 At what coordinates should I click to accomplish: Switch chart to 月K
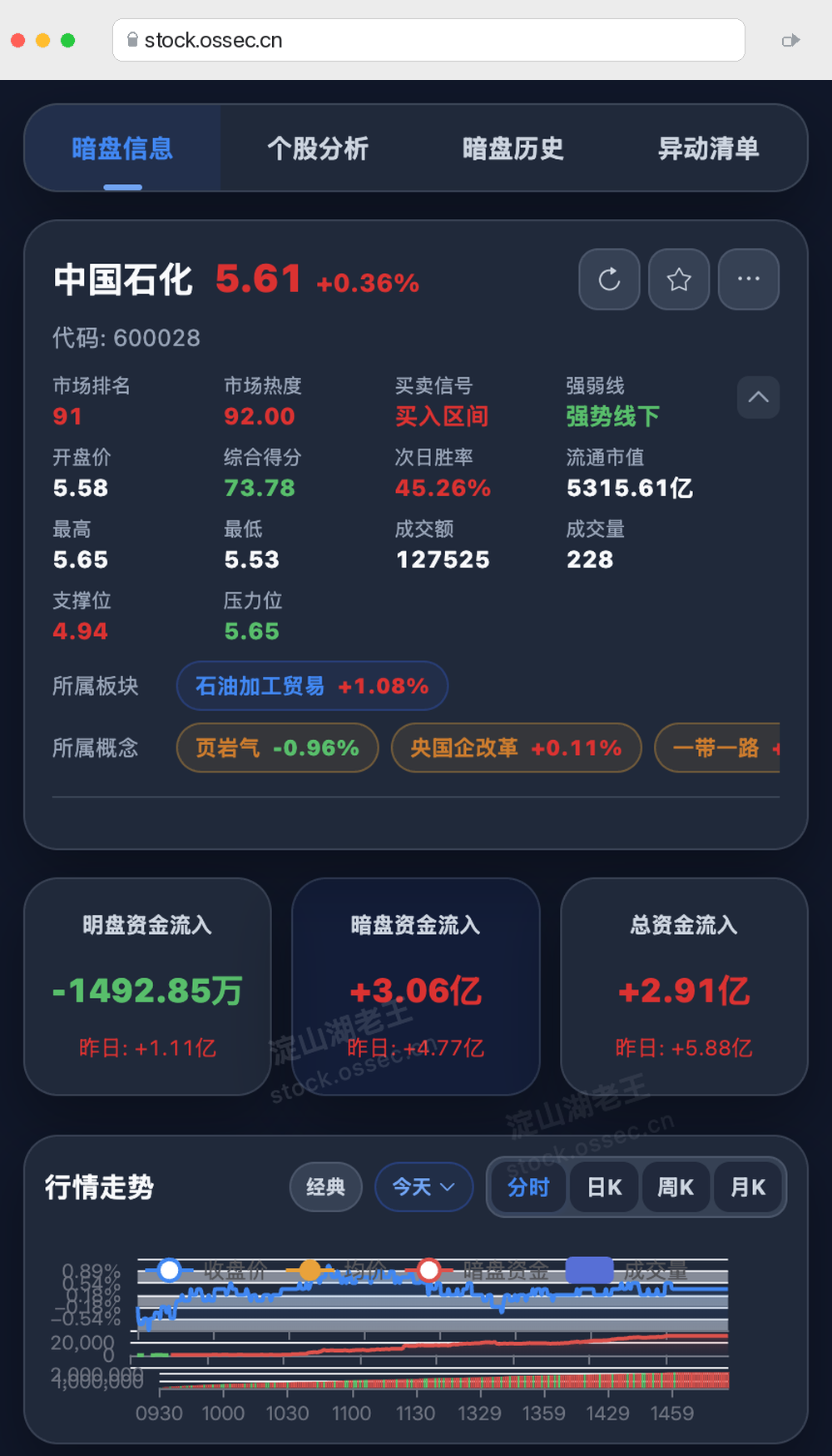[748, 1187]
